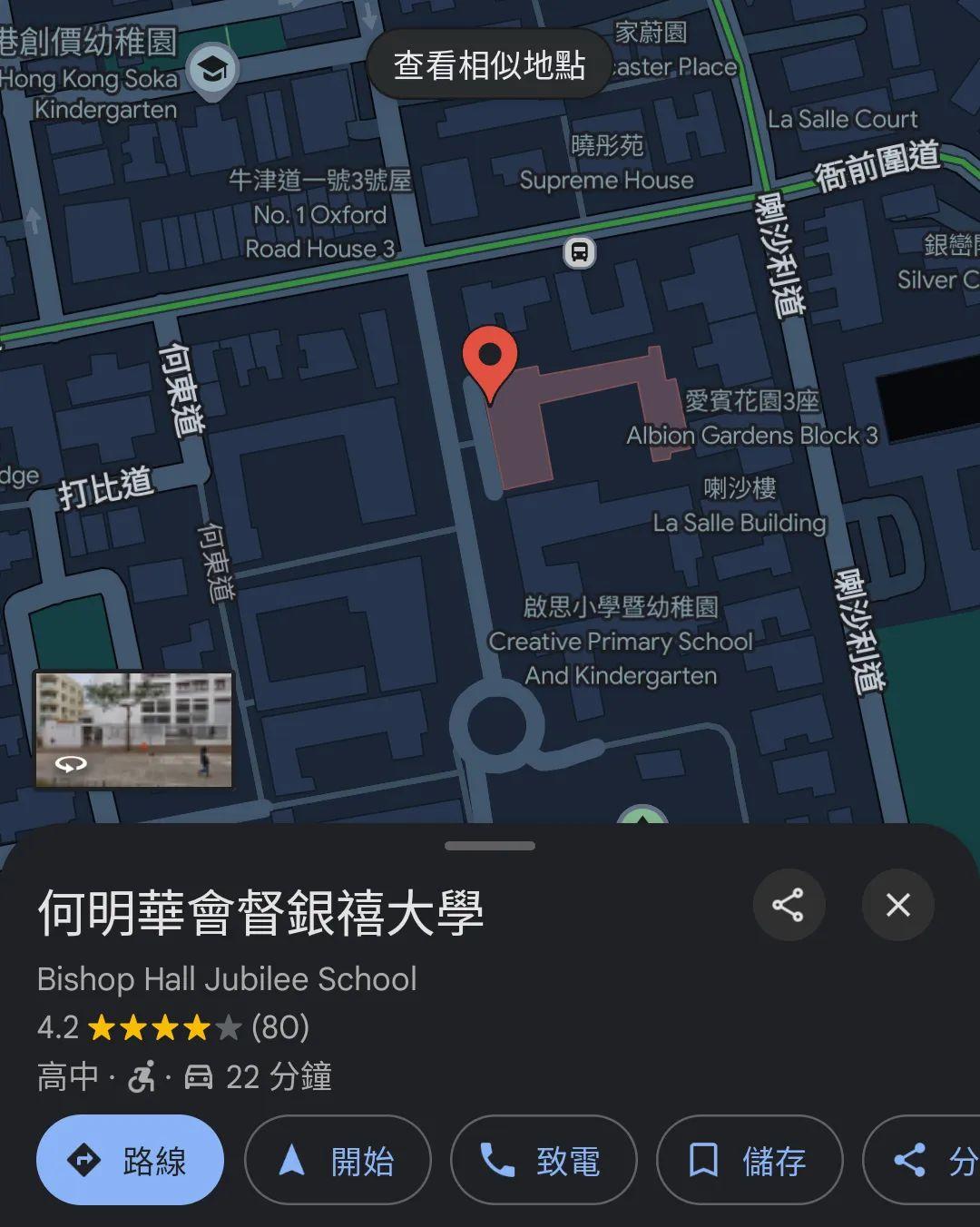Start directions with the 路線 button
The height and width of the screenshot is (1227, 980).
click(x=130, y=1160)
